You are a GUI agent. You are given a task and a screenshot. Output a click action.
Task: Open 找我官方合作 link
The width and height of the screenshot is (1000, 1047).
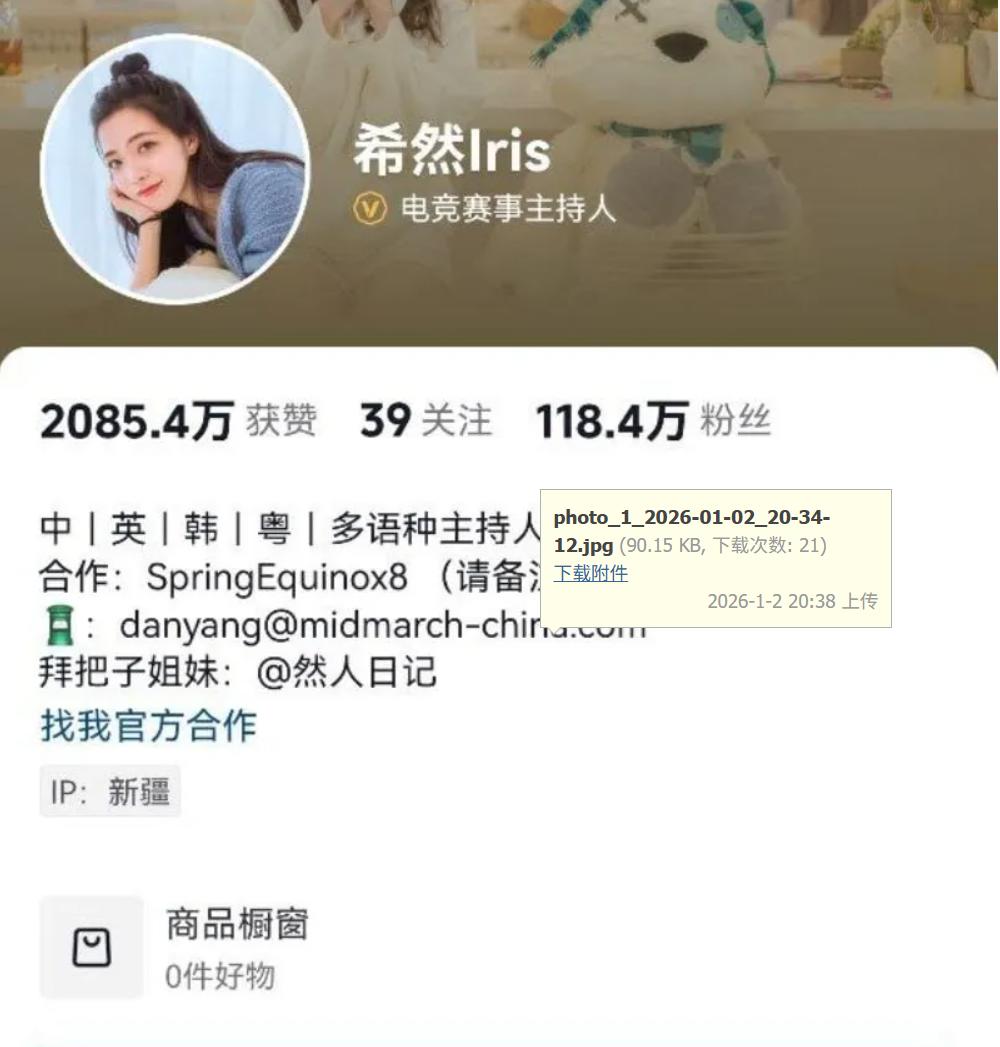point(148,725)
